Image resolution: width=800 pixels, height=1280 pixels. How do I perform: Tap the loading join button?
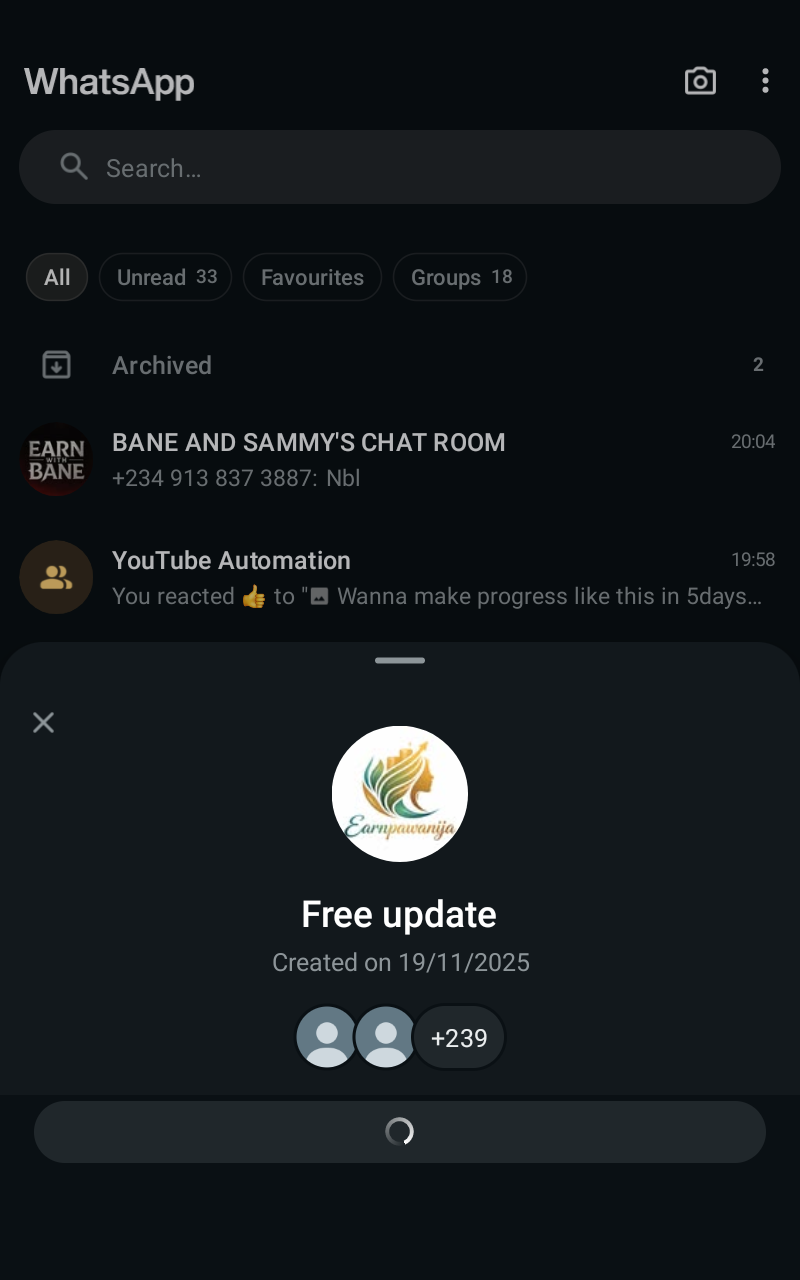(400, 1132)
